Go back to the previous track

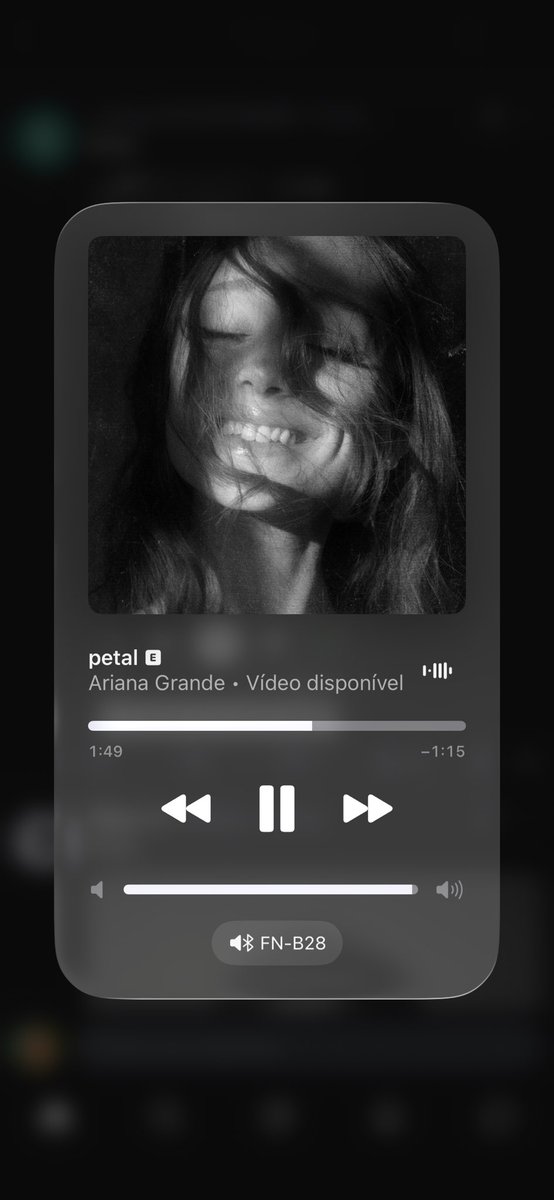(x=186, y=808)
